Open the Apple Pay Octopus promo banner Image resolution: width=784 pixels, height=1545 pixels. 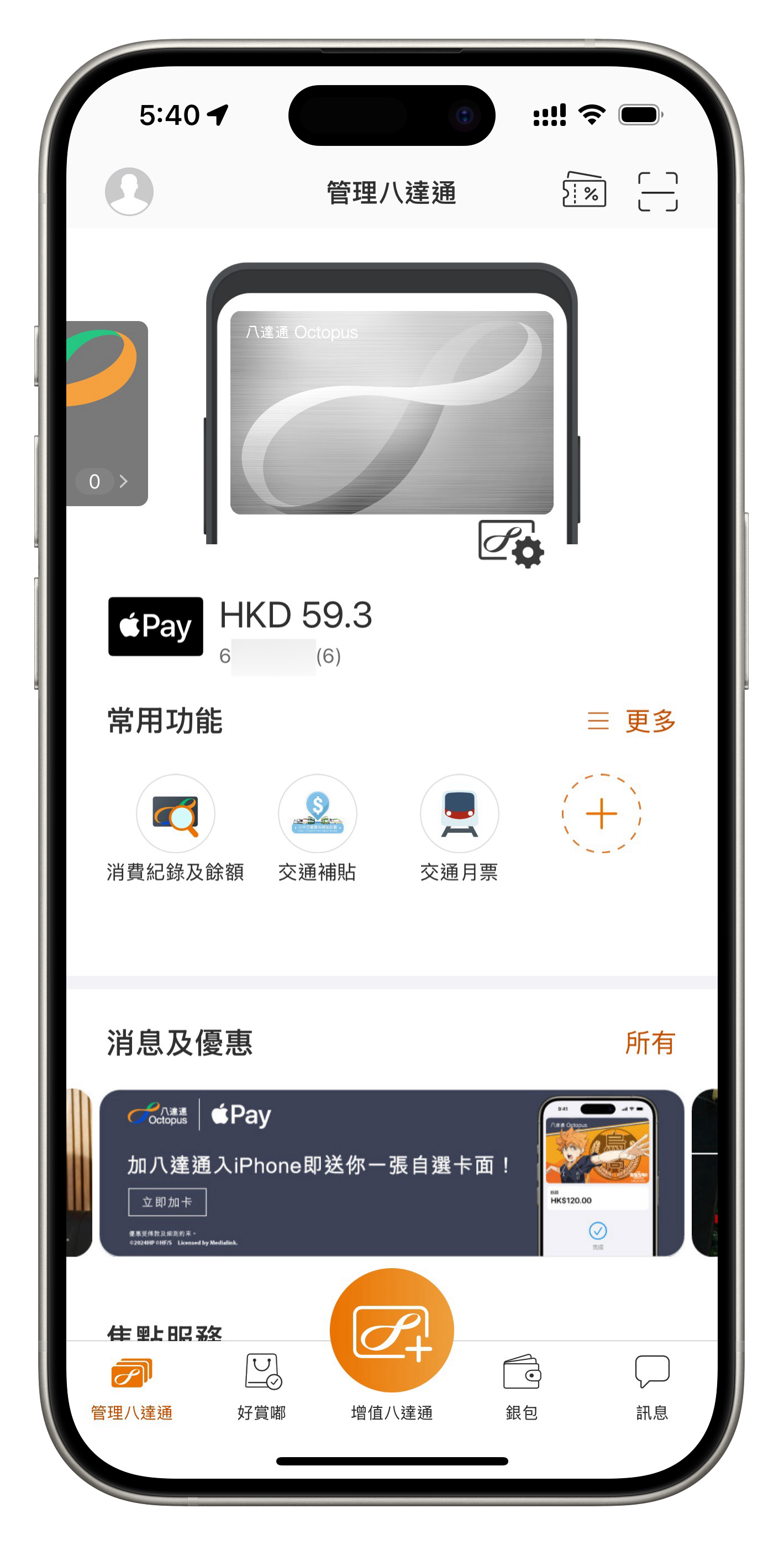point(391,1173)
